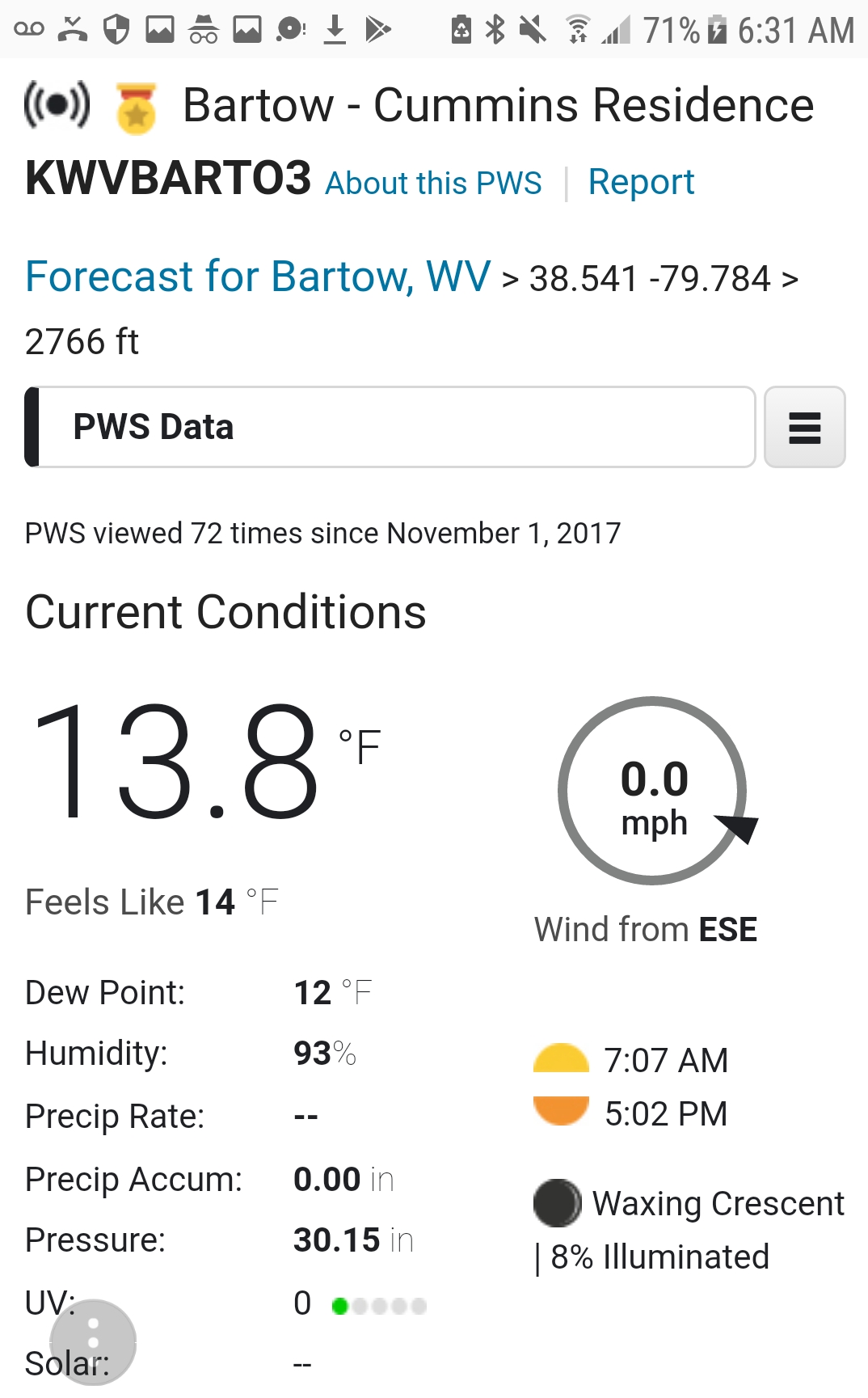Screen dimensions: 868x1398
Task: Open the About this PWS link
Action: tap(433, 184)
